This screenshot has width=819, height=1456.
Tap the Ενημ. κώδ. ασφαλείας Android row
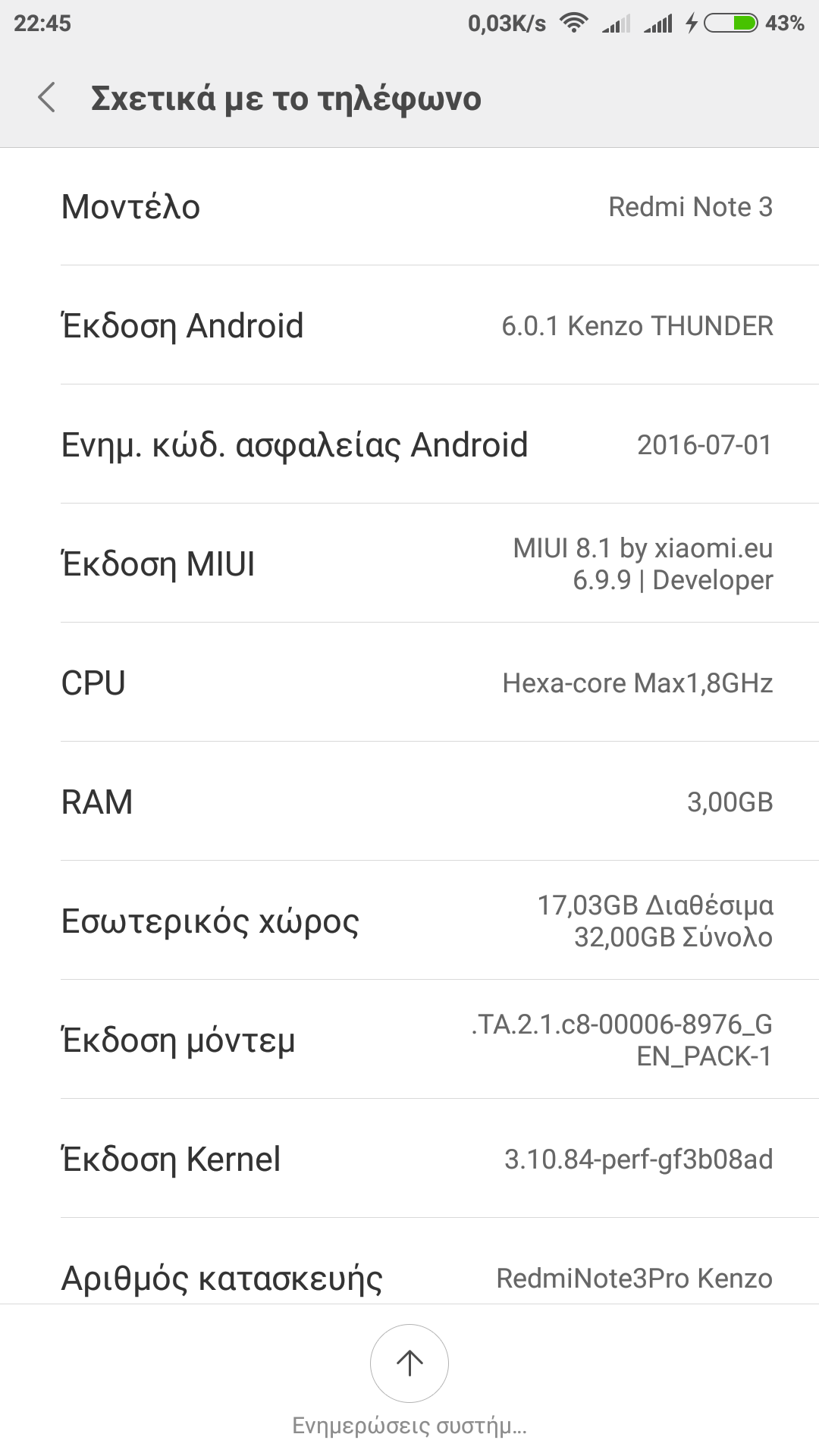[409, 444]
